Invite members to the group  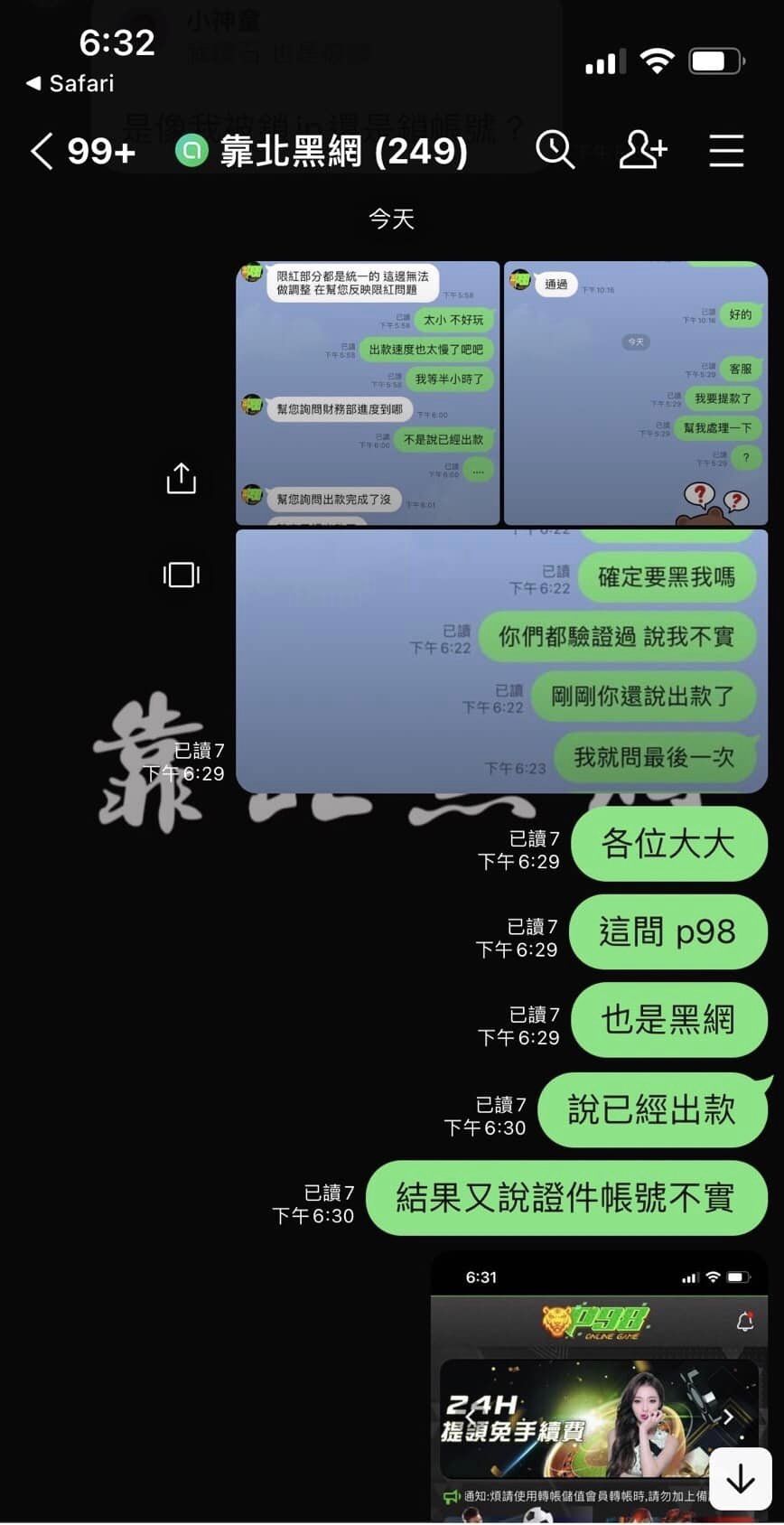click(x=642, y=150)
